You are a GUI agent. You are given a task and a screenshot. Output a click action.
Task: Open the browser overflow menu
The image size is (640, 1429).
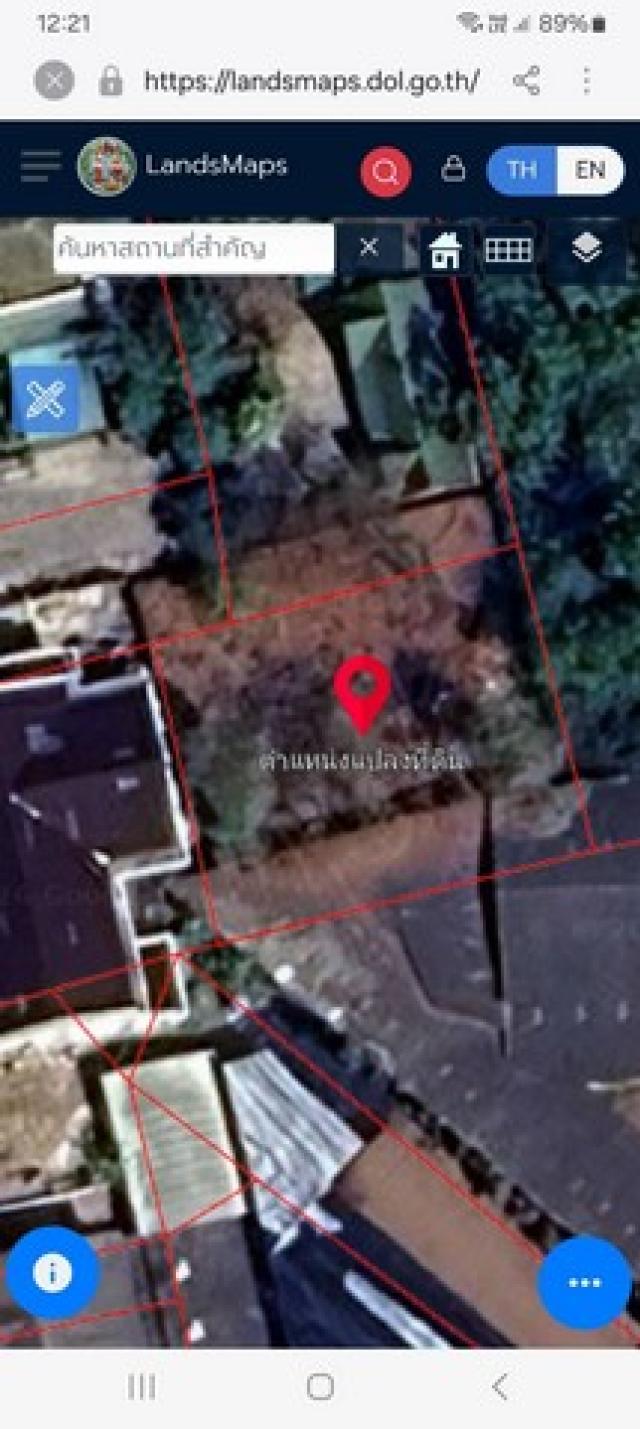click(587, 81)
